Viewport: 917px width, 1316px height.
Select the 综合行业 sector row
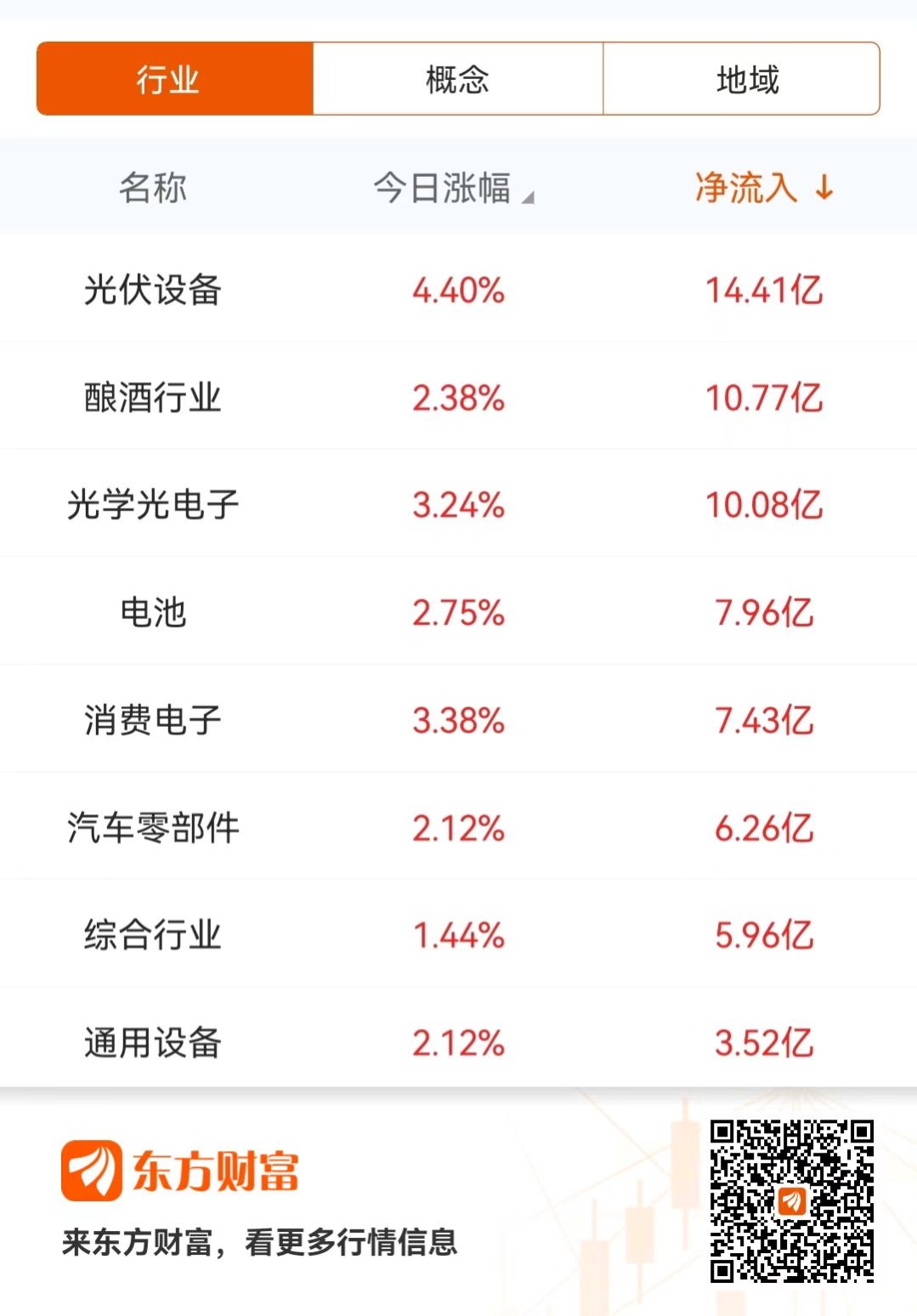click(x=153, y=935)
